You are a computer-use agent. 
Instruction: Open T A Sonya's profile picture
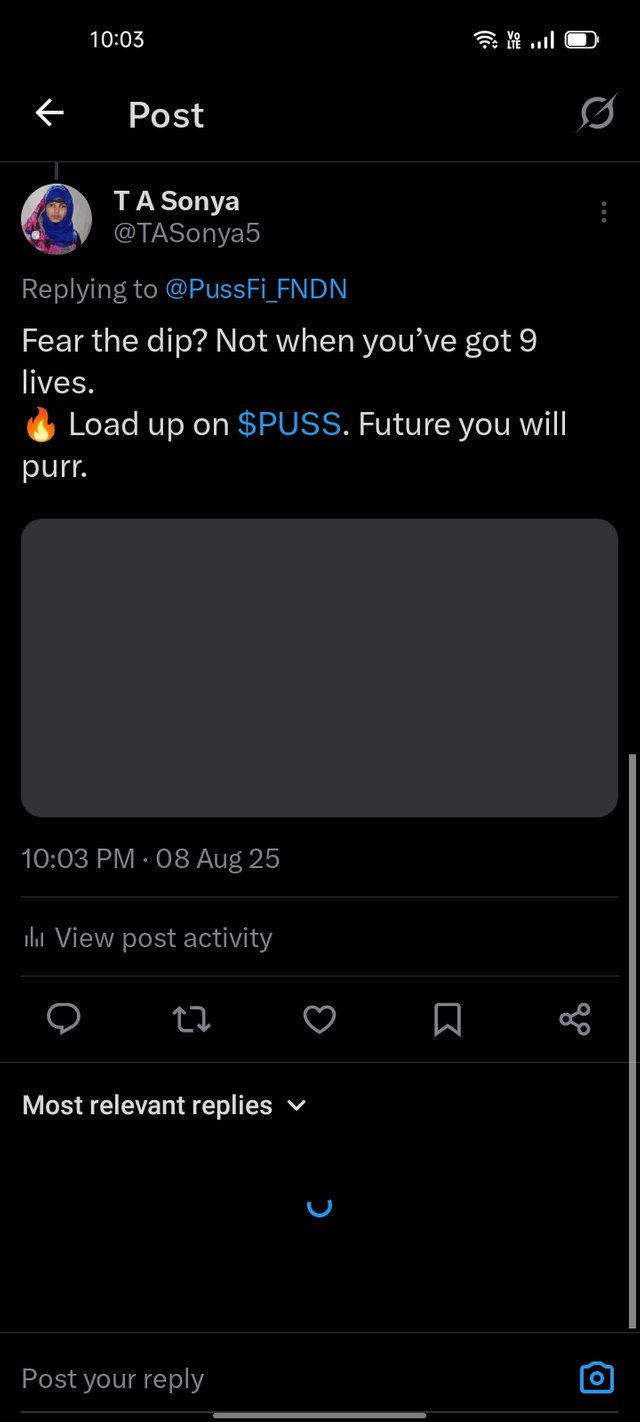pyautogui.click(x=56, y=219)
